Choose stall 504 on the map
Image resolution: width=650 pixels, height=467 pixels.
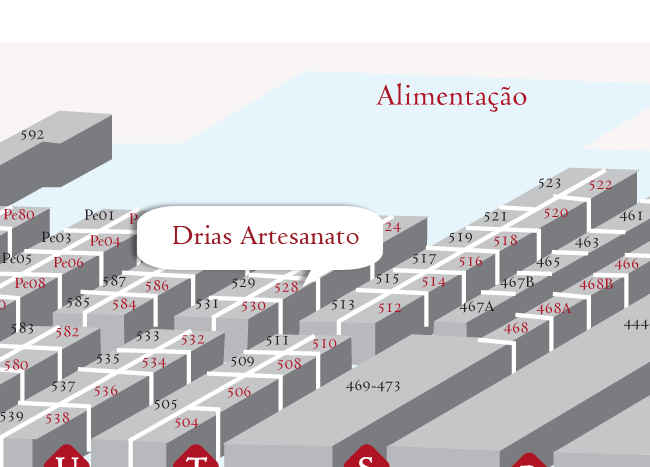[186, 423]
